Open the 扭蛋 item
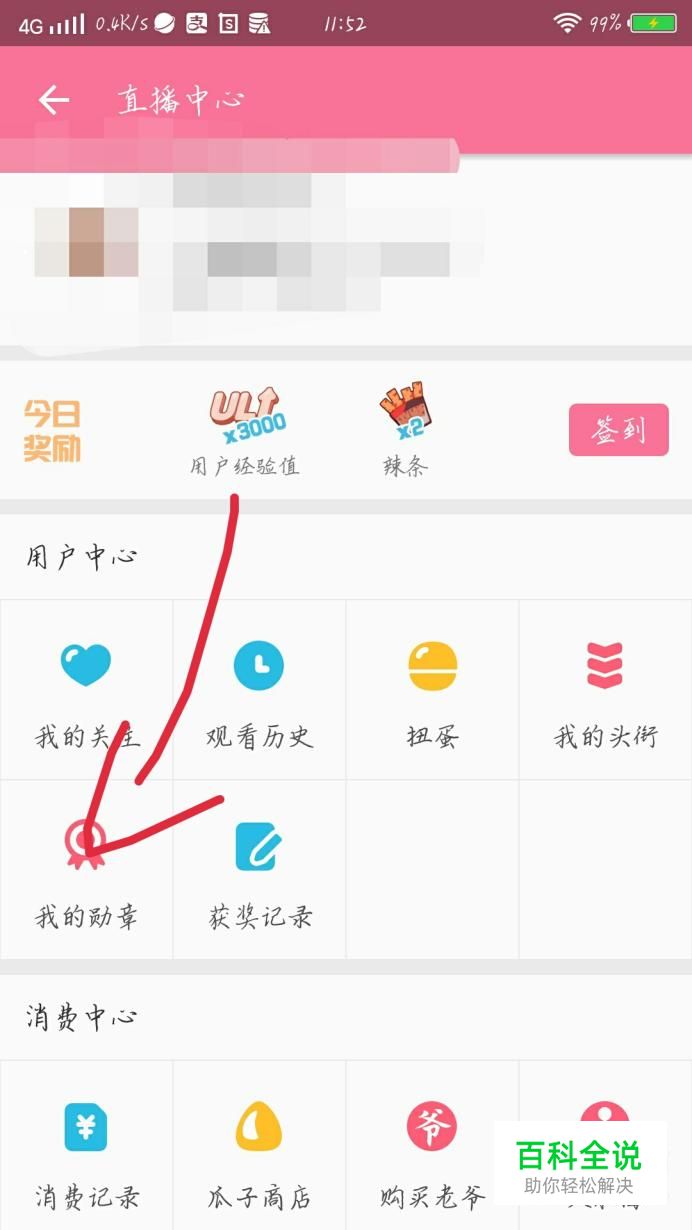The width and height of the screenshot is (692, 1230). (x=432, y=692)
